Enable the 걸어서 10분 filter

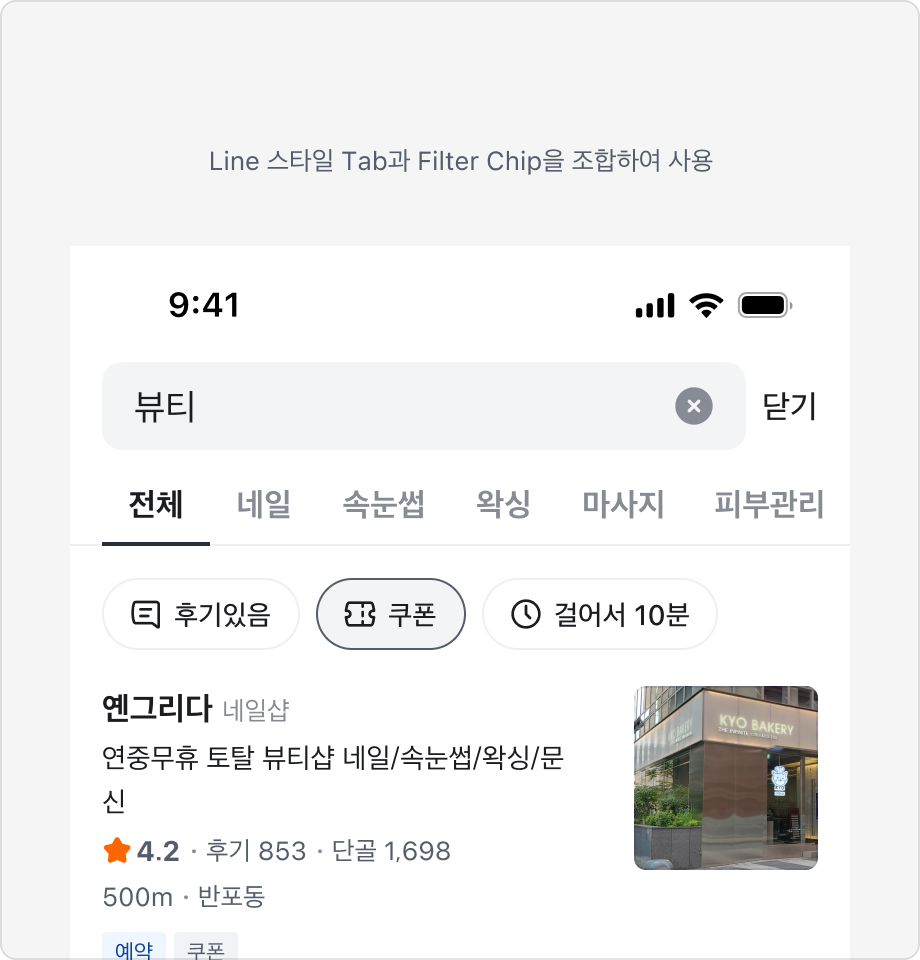(x=600, y=615)
